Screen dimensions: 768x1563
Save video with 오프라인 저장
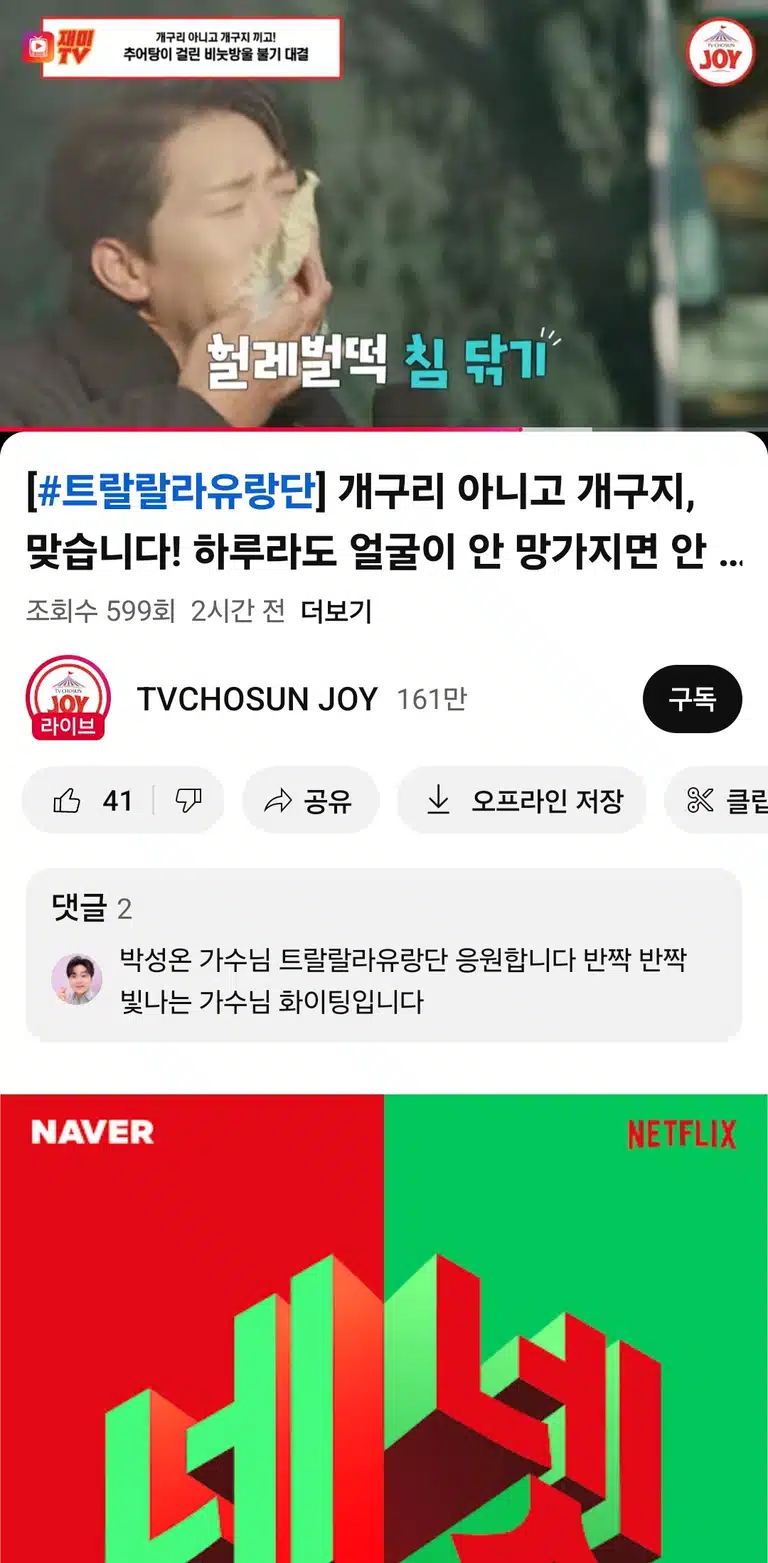tap(521, 800)
